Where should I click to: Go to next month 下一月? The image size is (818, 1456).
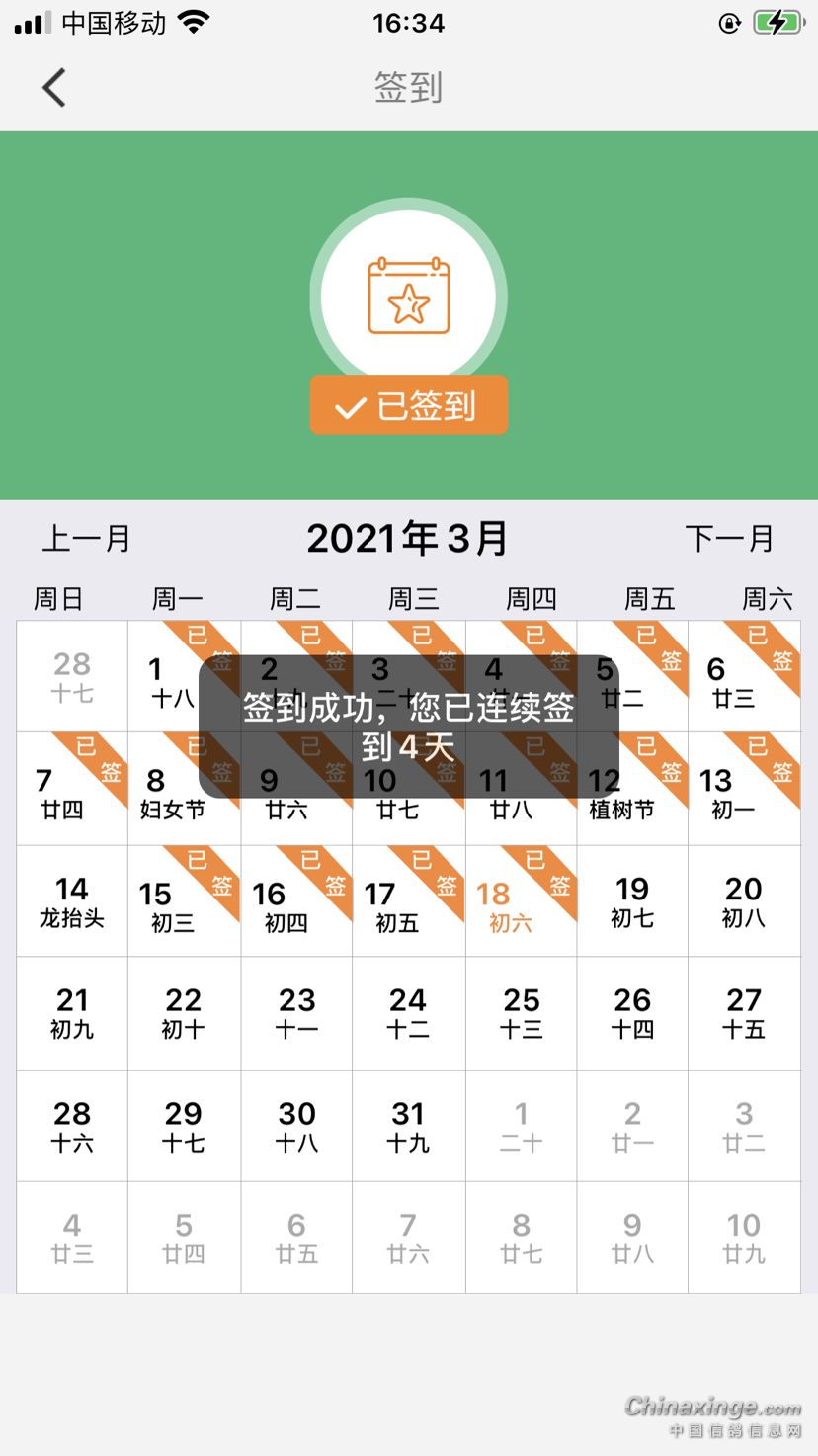(729, 539)
